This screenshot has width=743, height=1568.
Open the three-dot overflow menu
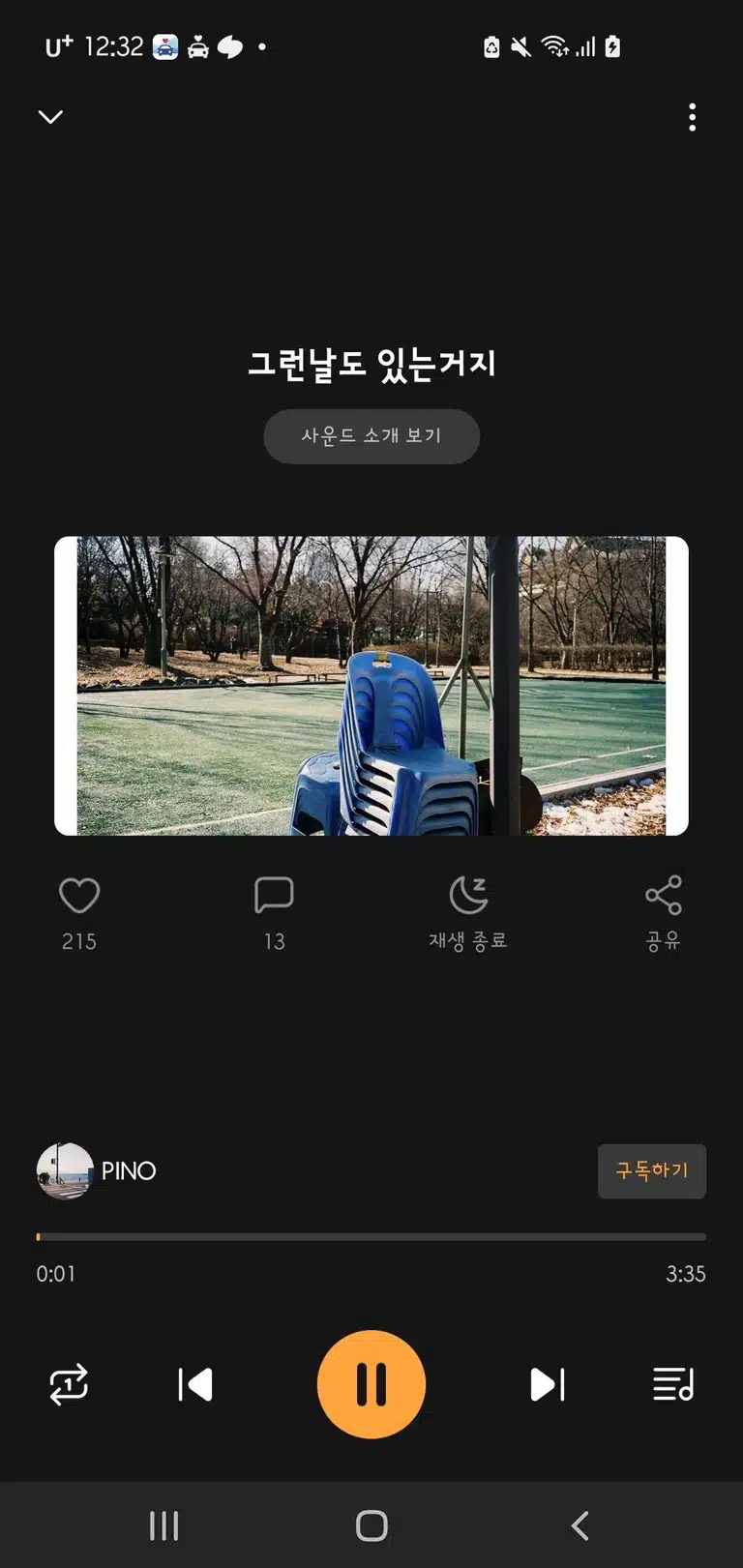pos(692,117)
